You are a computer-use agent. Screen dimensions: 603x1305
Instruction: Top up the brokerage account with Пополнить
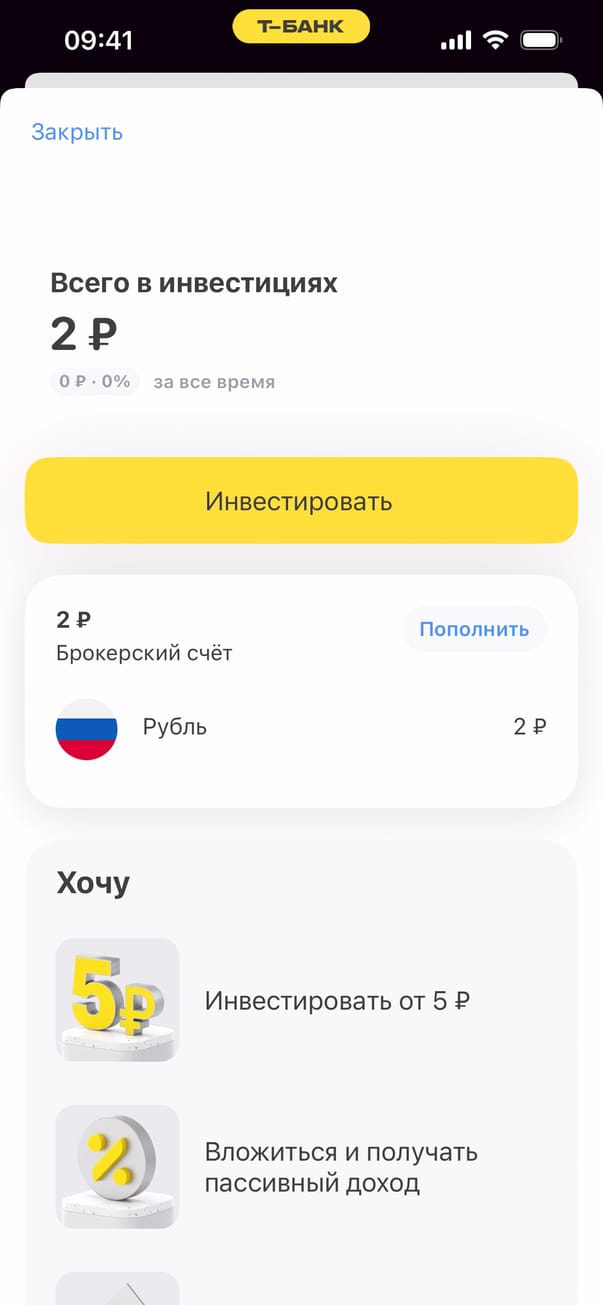(x=474, y=629)
